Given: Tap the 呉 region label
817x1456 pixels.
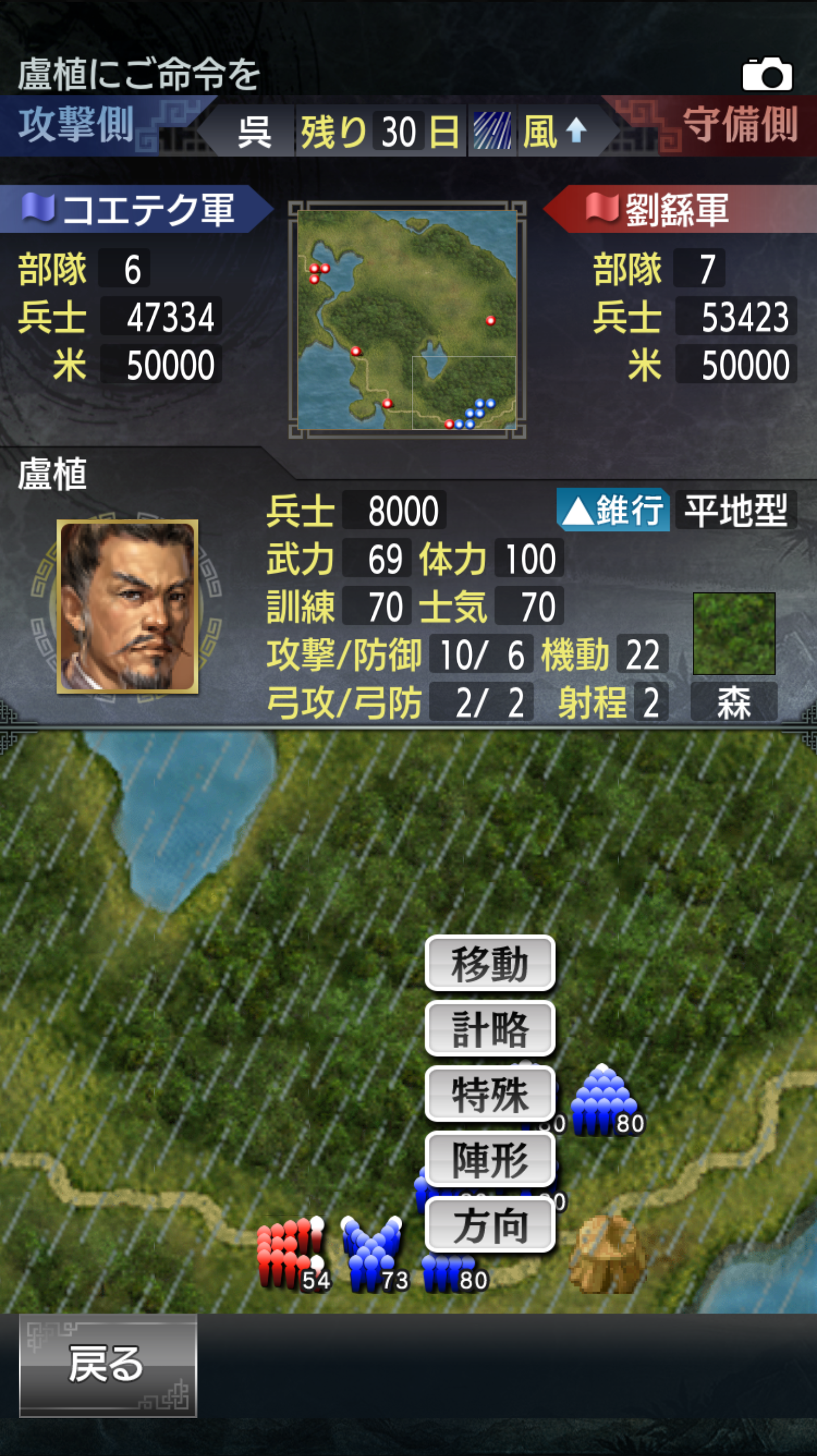Looking at the screenshot, I should point(256,131).
